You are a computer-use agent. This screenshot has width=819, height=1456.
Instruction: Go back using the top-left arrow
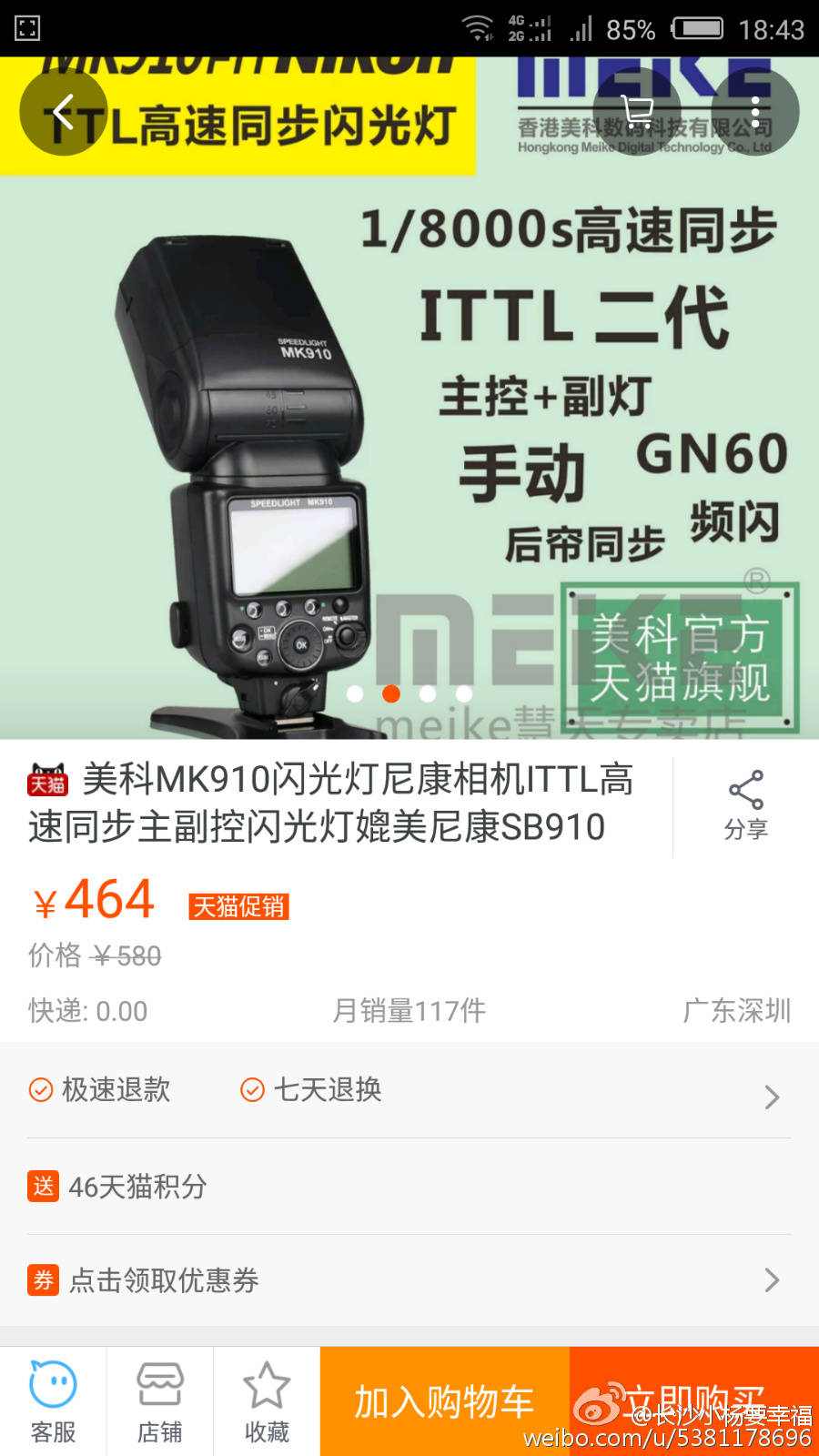(x=64, y=112)
